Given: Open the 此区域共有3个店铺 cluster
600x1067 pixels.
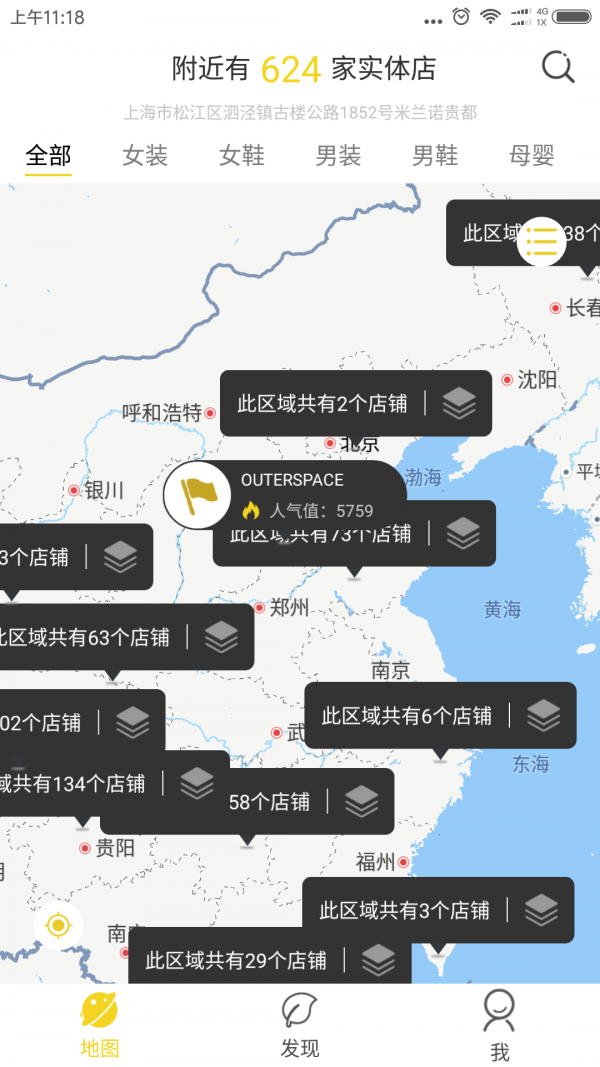Looking at the screenshot, I should (438, 910).
